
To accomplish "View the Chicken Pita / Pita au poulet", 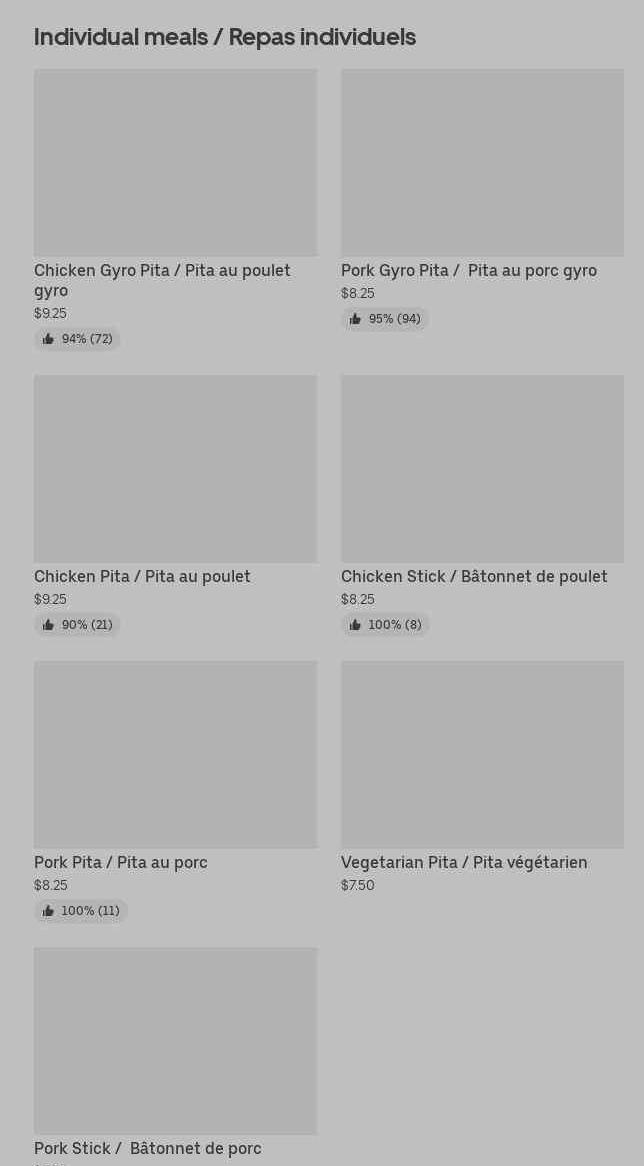I will (x=175, y=469).
